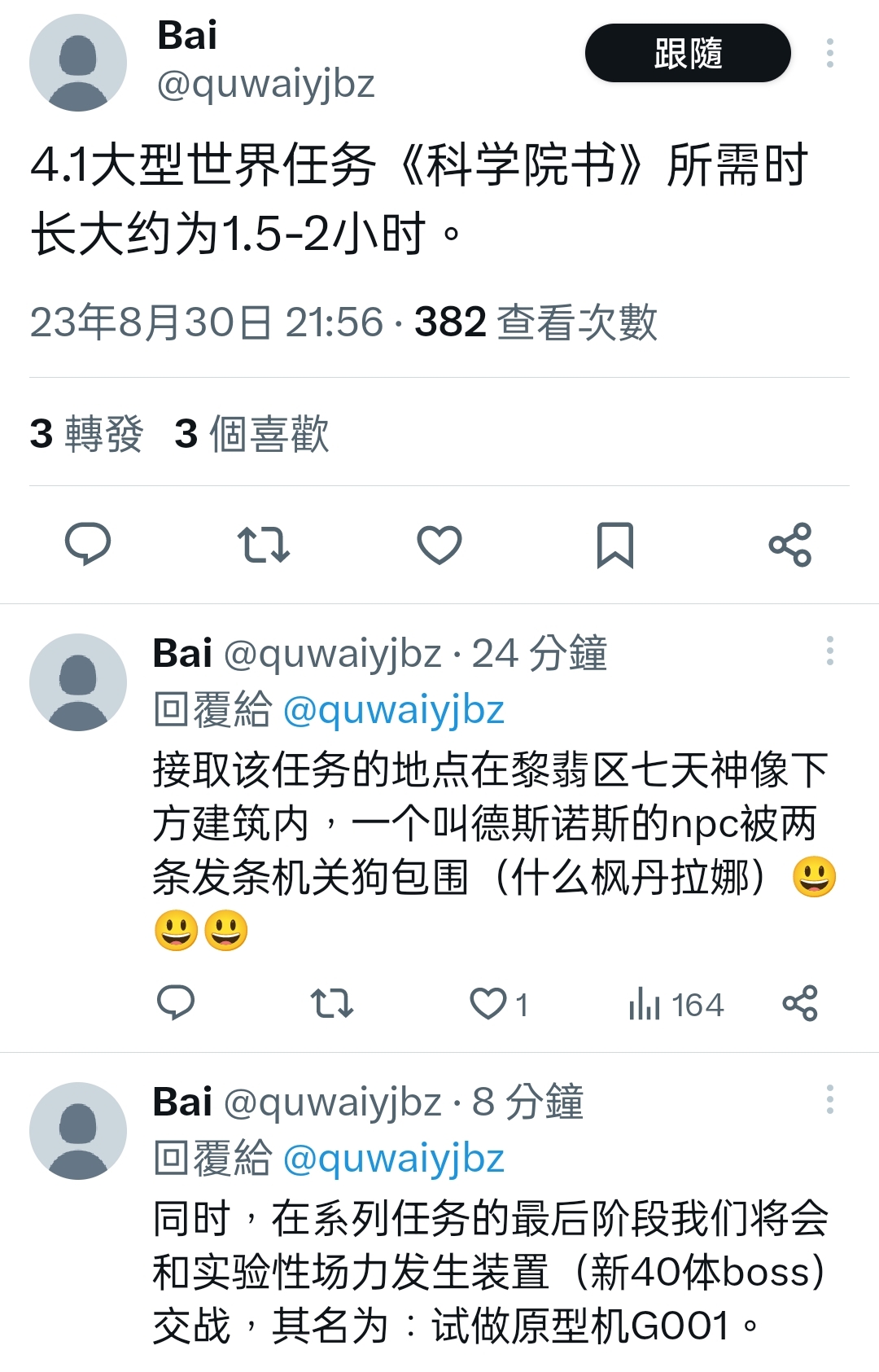Reply to the 24 分鐘 reply
The width and height of the screenshot is (879, 1372).
(x=176, y=1003)
